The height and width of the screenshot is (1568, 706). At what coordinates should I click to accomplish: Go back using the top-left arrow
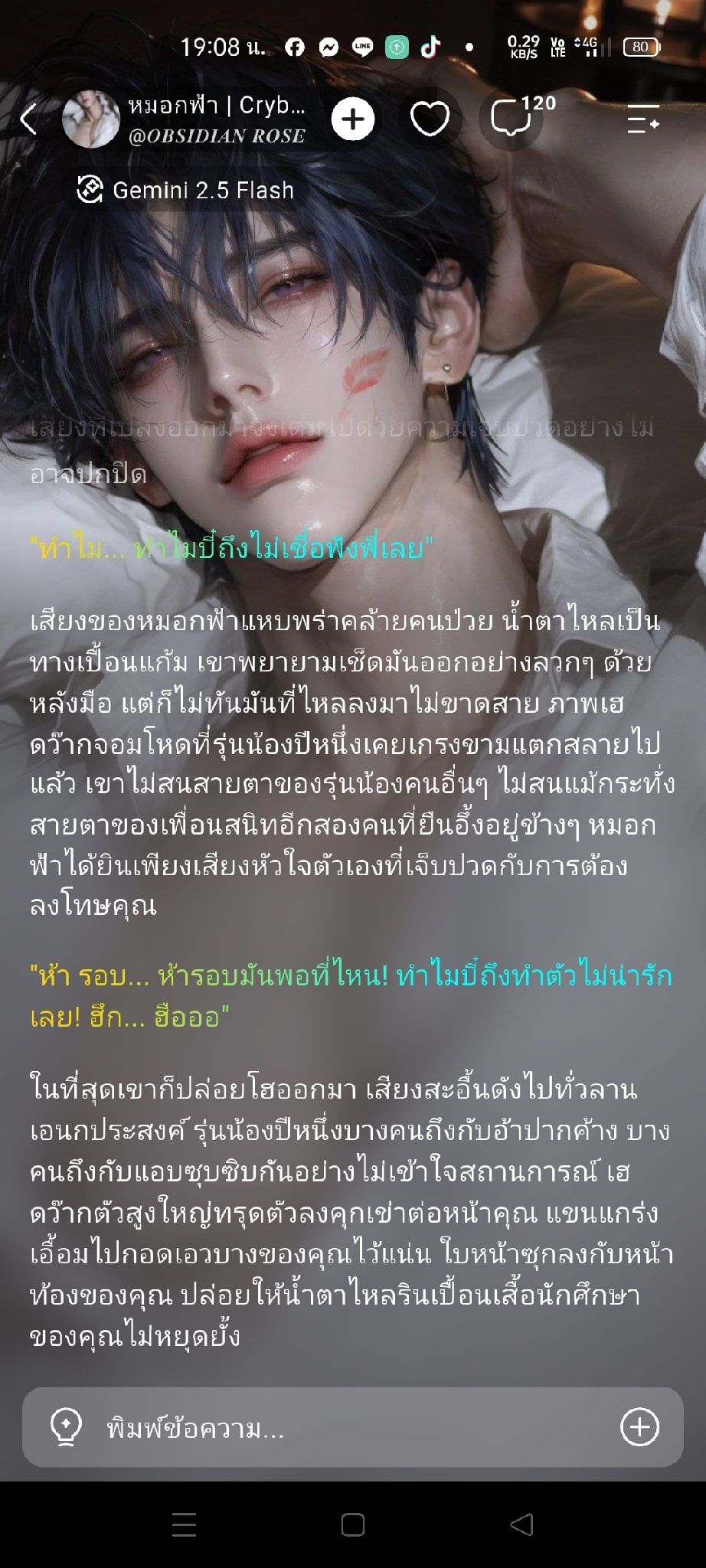pyautogui.click(x=28, y=119)
